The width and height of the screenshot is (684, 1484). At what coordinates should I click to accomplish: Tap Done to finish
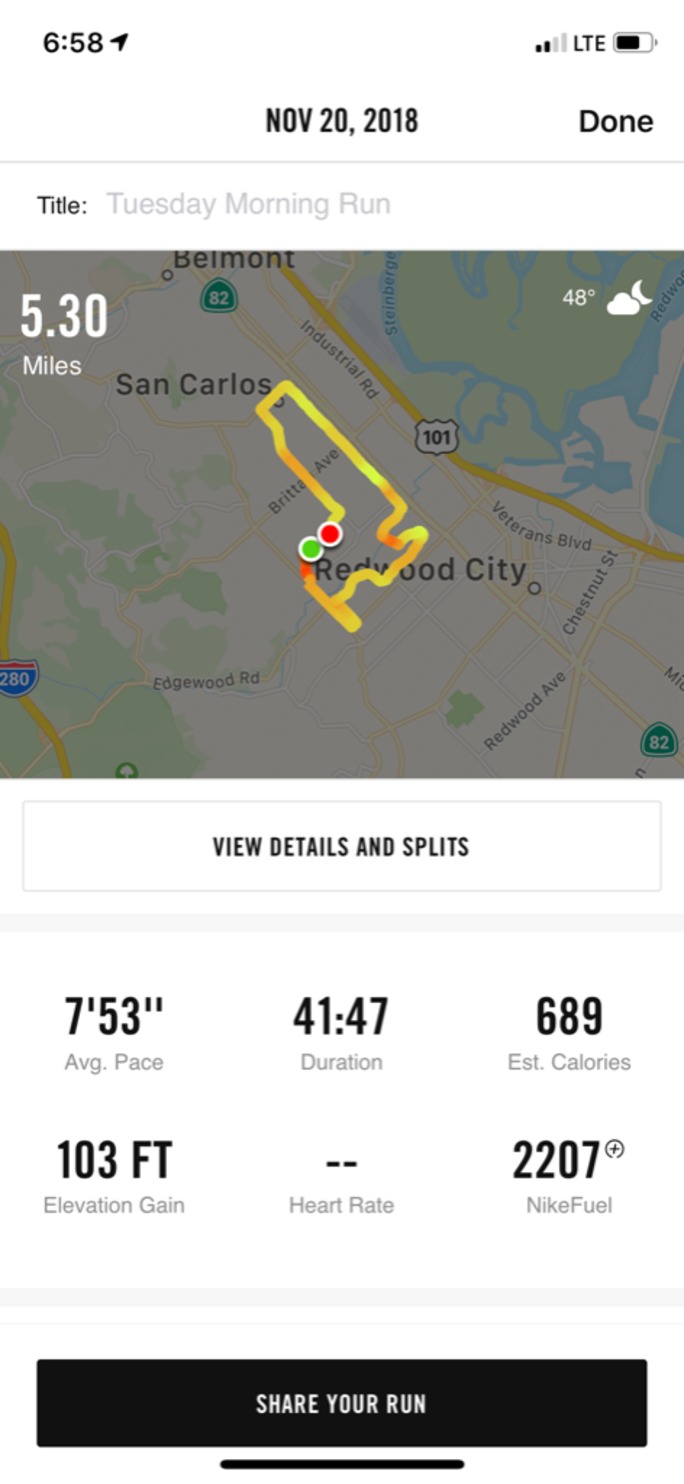615,121
